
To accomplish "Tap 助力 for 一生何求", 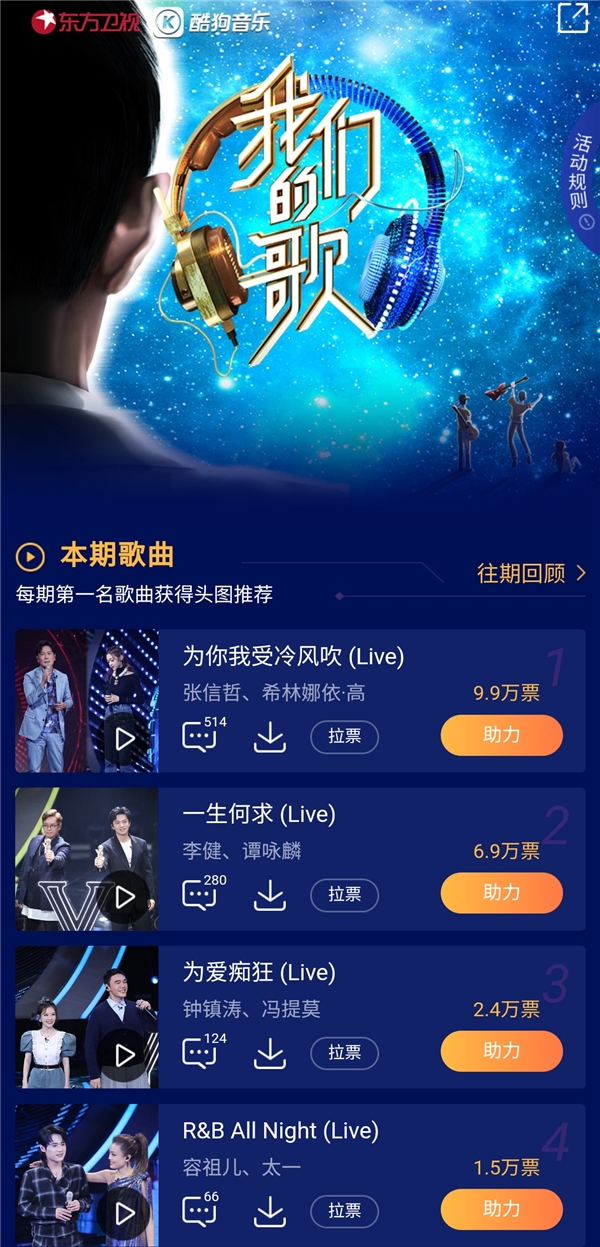I will tap(501, 892).
